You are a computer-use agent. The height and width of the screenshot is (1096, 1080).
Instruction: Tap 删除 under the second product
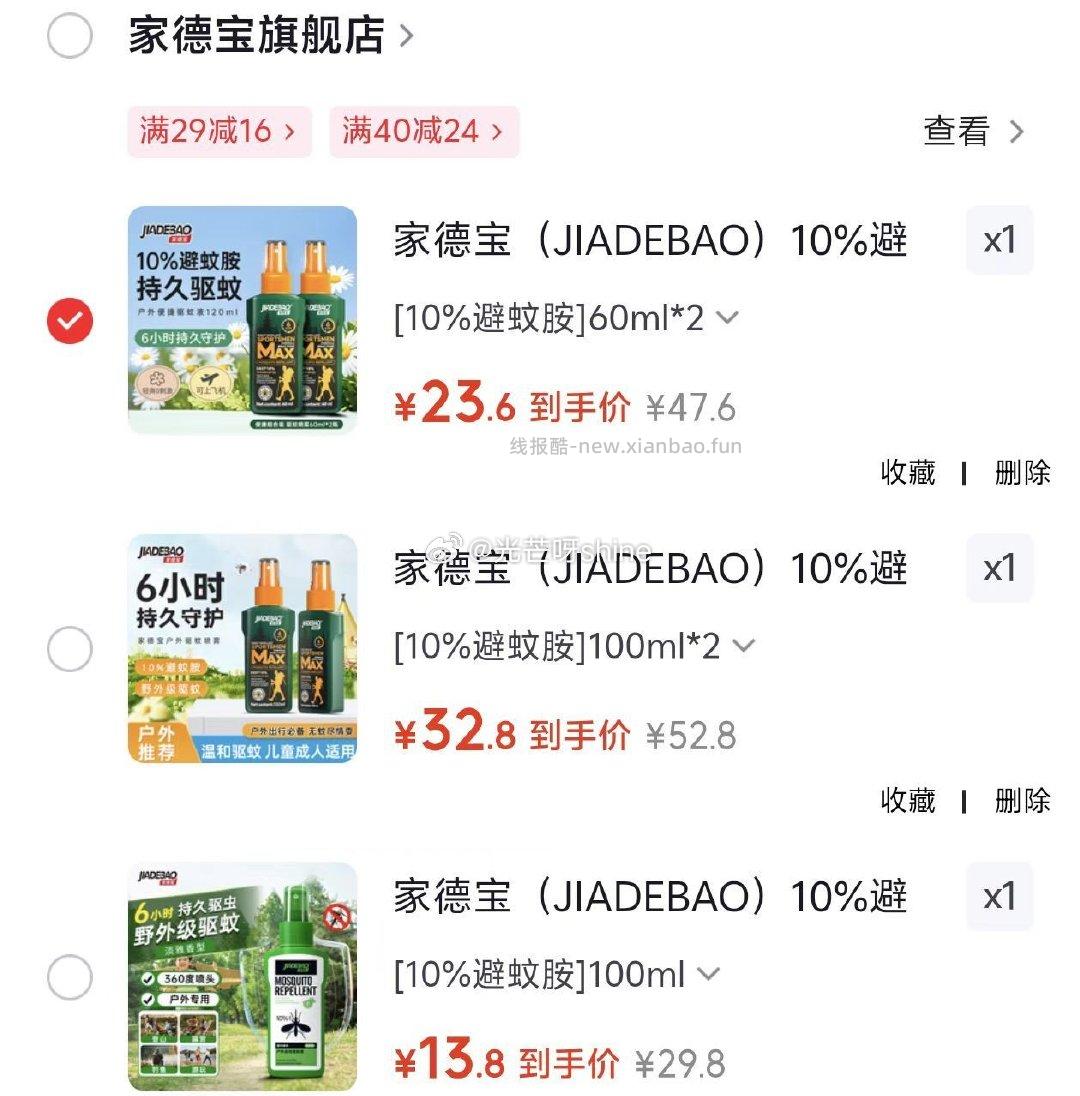[1019, 800]
